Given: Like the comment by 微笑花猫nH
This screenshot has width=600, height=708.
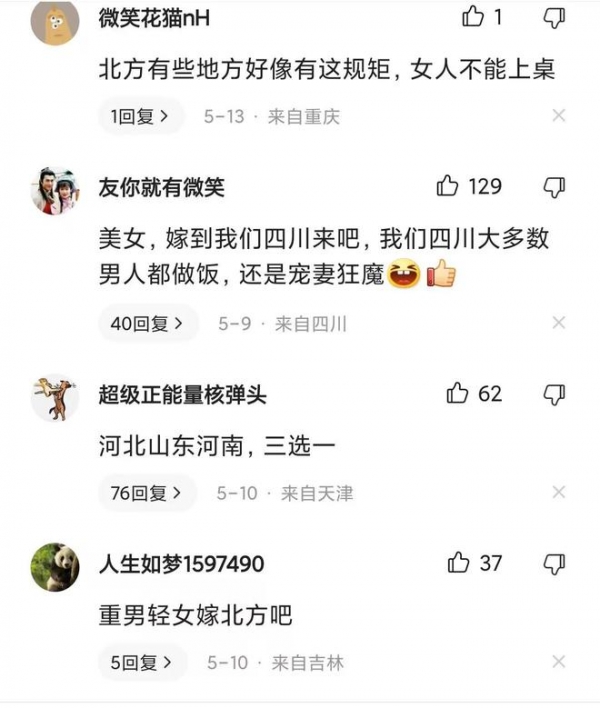Looking at the screenshot, I should click(x=473, y=17).
